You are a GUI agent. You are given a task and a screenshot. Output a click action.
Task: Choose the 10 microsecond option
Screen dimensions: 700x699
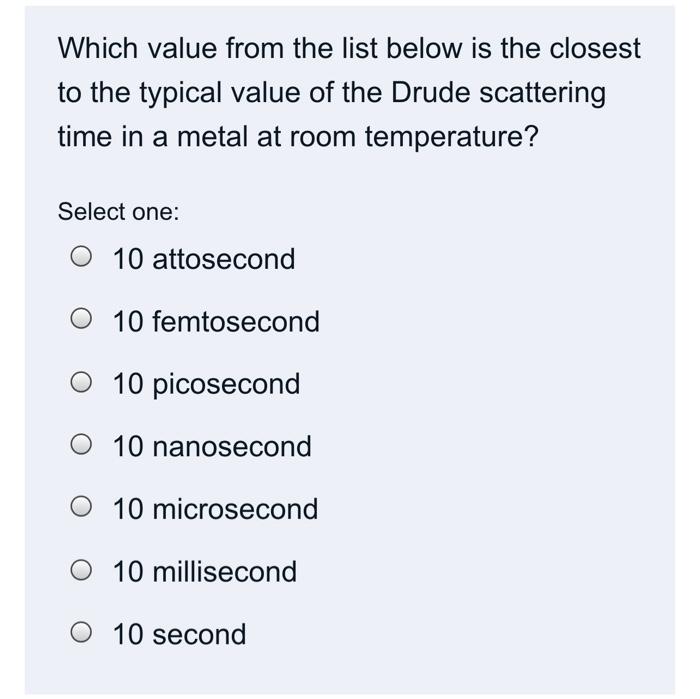pyautogui.click(x=82, y=510)
